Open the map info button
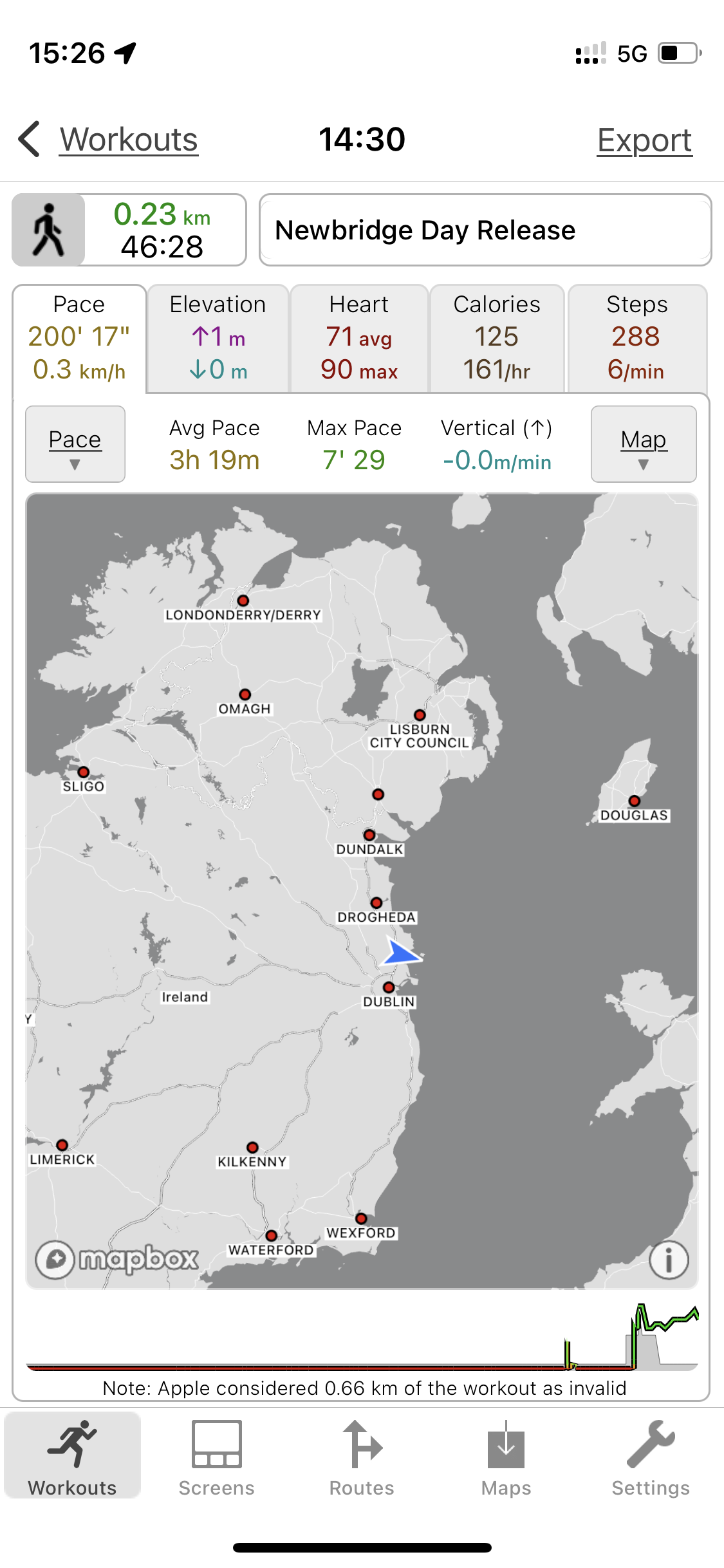724x1568 pixels. click(669, 1260)
